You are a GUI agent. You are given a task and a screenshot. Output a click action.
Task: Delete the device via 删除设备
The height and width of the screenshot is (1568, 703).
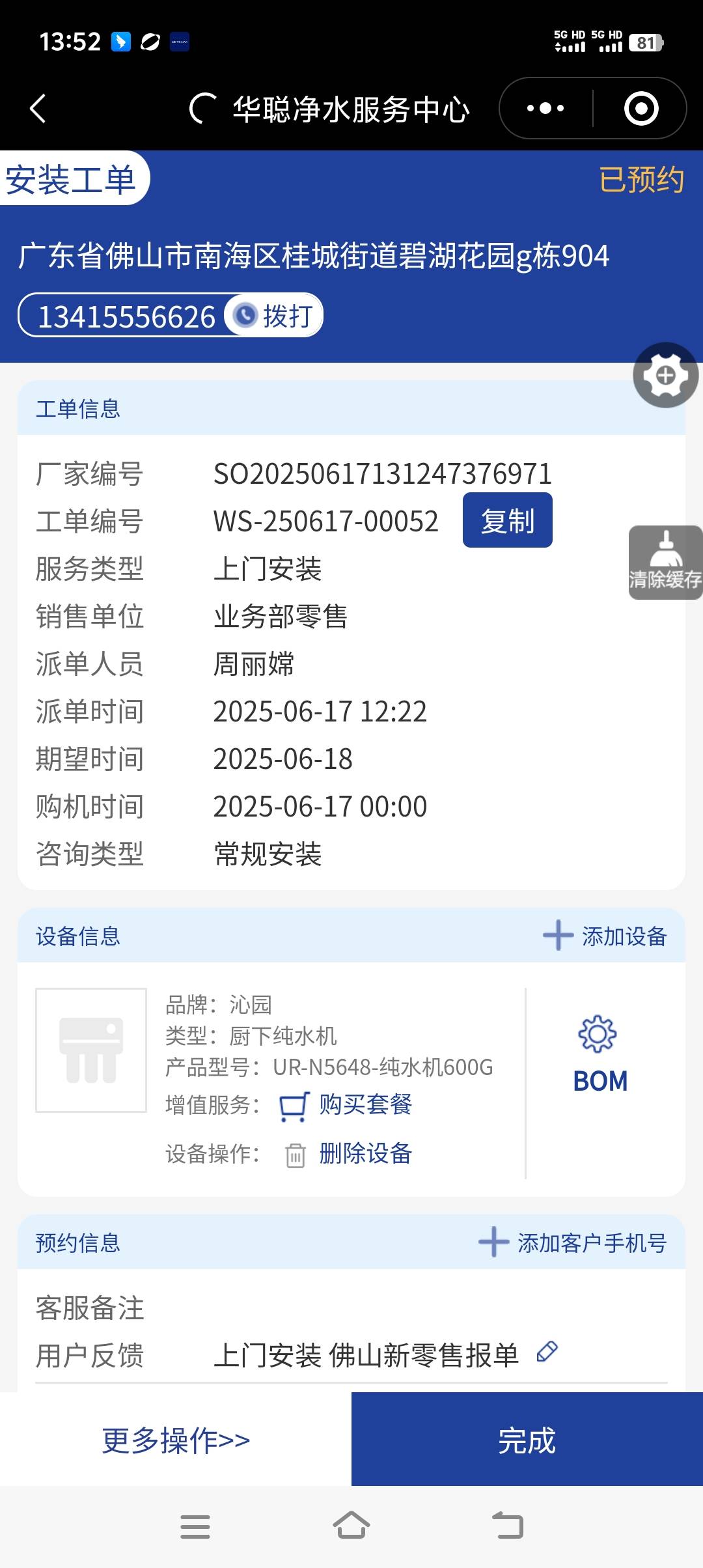365,1153
